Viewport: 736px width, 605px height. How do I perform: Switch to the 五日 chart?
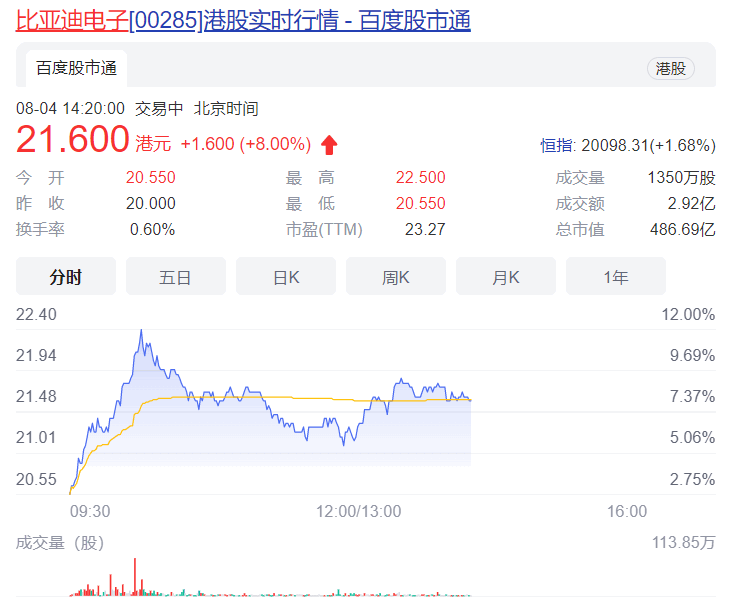[x=175, y=277]
